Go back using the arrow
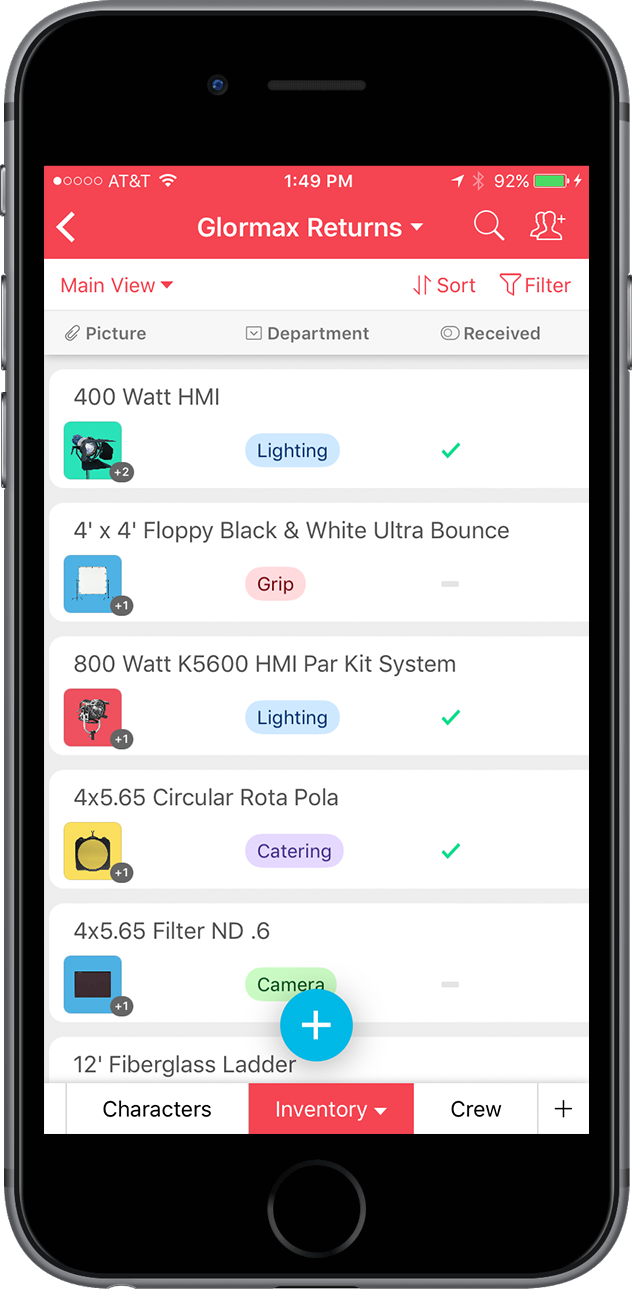This screenshot has height=1289, width=632. click(x=67, y=227)
